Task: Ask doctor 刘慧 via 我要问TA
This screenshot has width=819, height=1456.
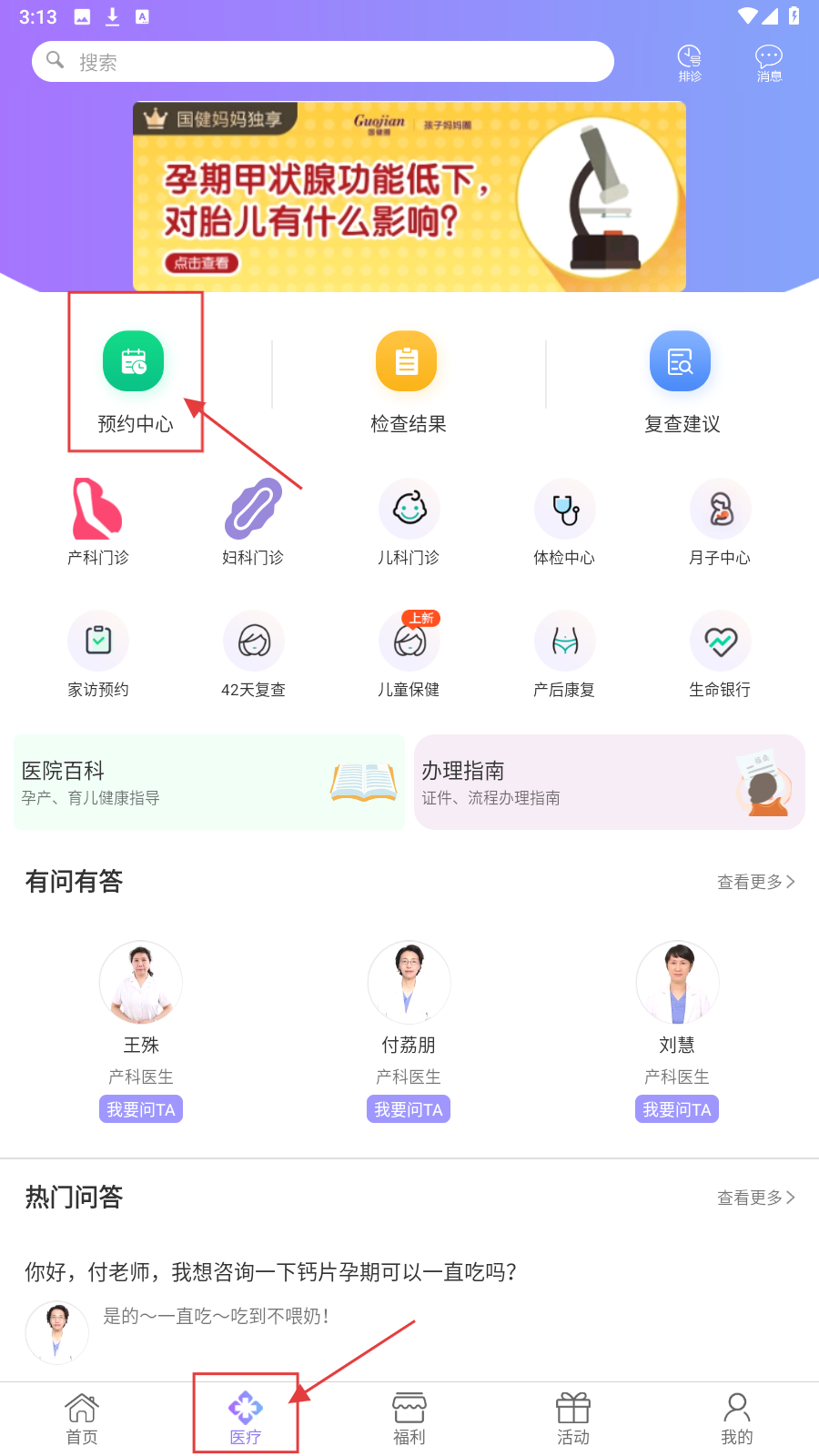Action: (x=677, y=1109)
